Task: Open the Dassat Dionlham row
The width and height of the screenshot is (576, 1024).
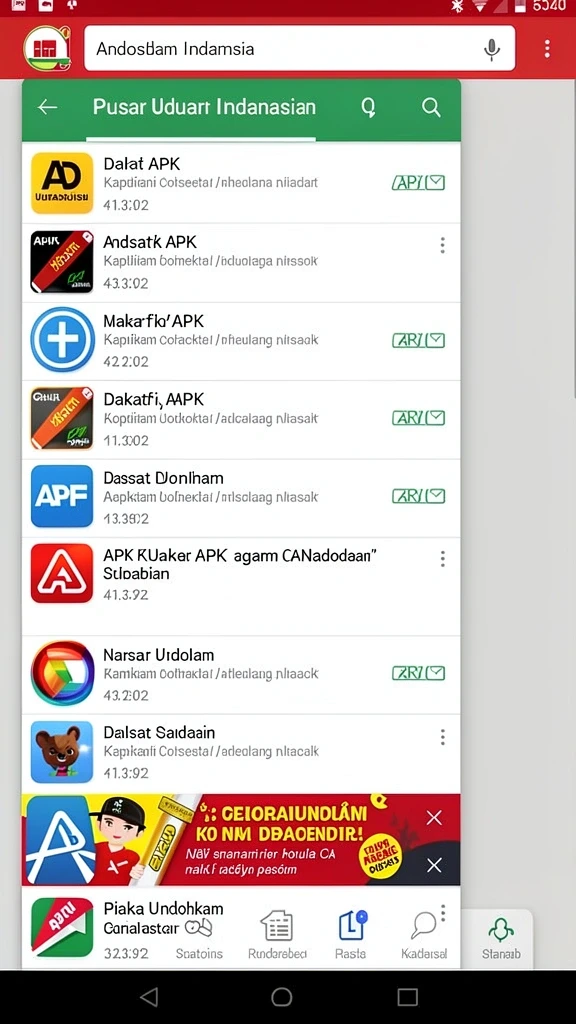Action: [x=241, y=498]
